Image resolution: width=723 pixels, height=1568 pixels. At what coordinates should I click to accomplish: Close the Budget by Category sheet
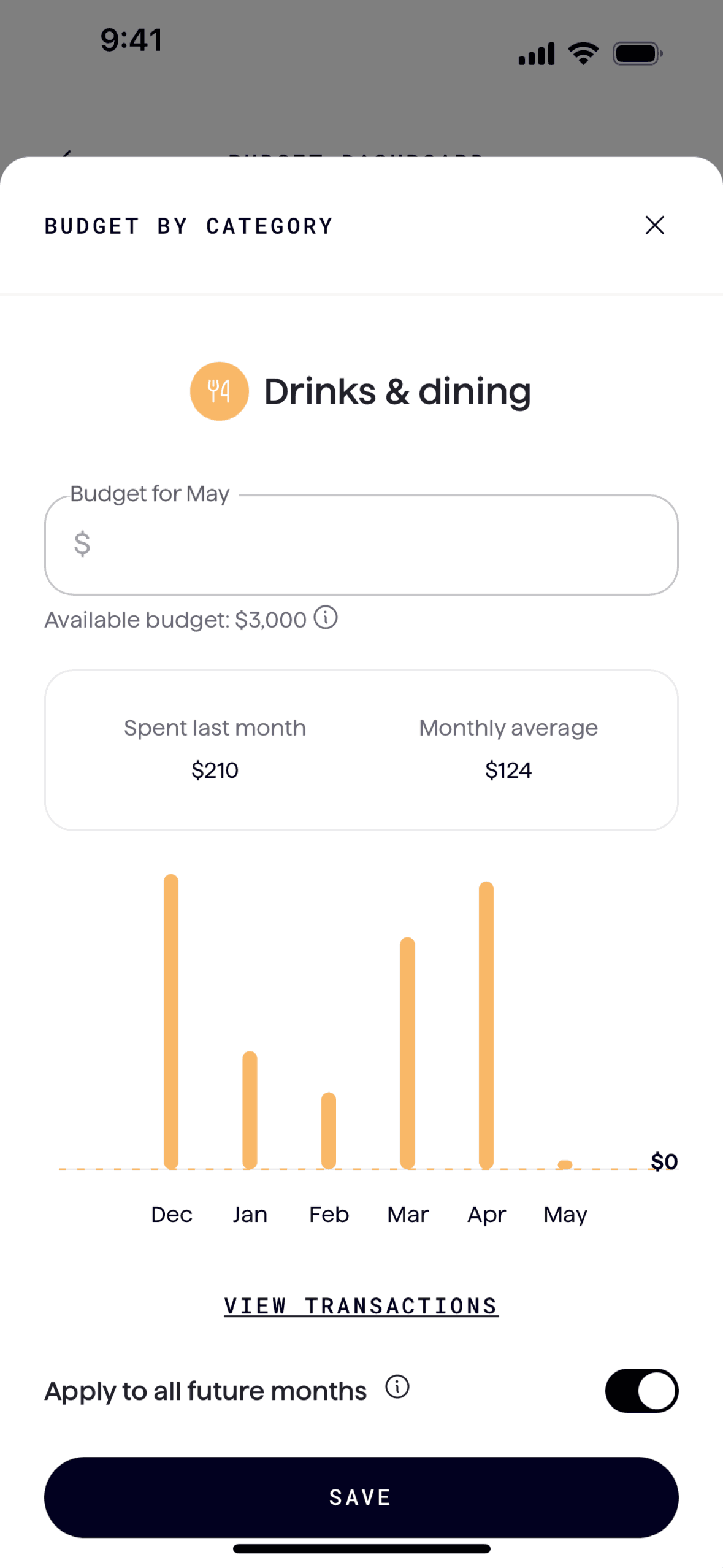654,225
